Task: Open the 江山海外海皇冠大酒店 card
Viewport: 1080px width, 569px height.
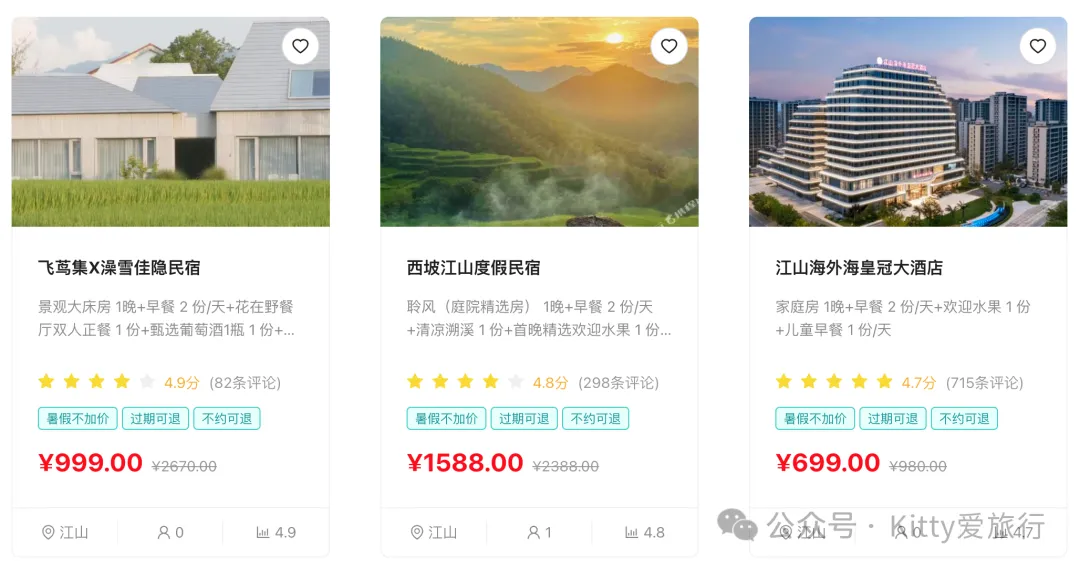Action: (x=859, y=268)
